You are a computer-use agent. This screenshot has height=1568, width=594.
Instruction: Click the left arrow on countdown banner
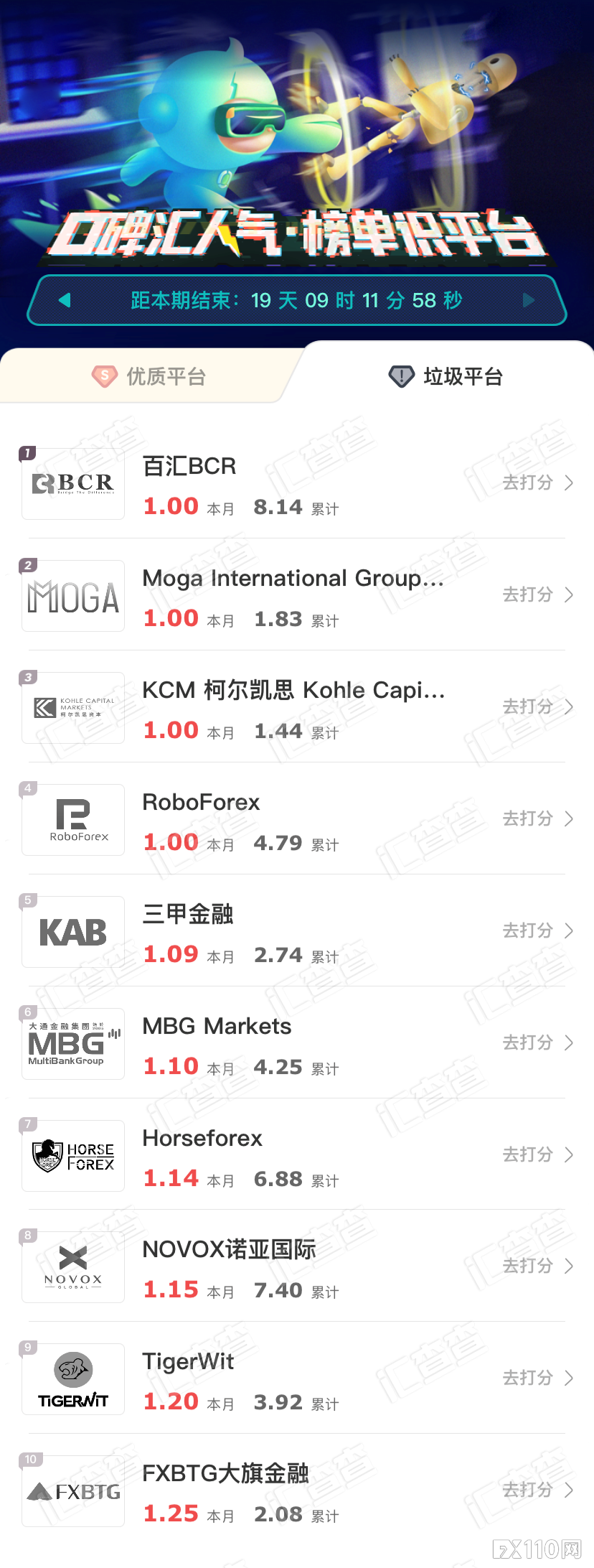click(x=64, y=300)
